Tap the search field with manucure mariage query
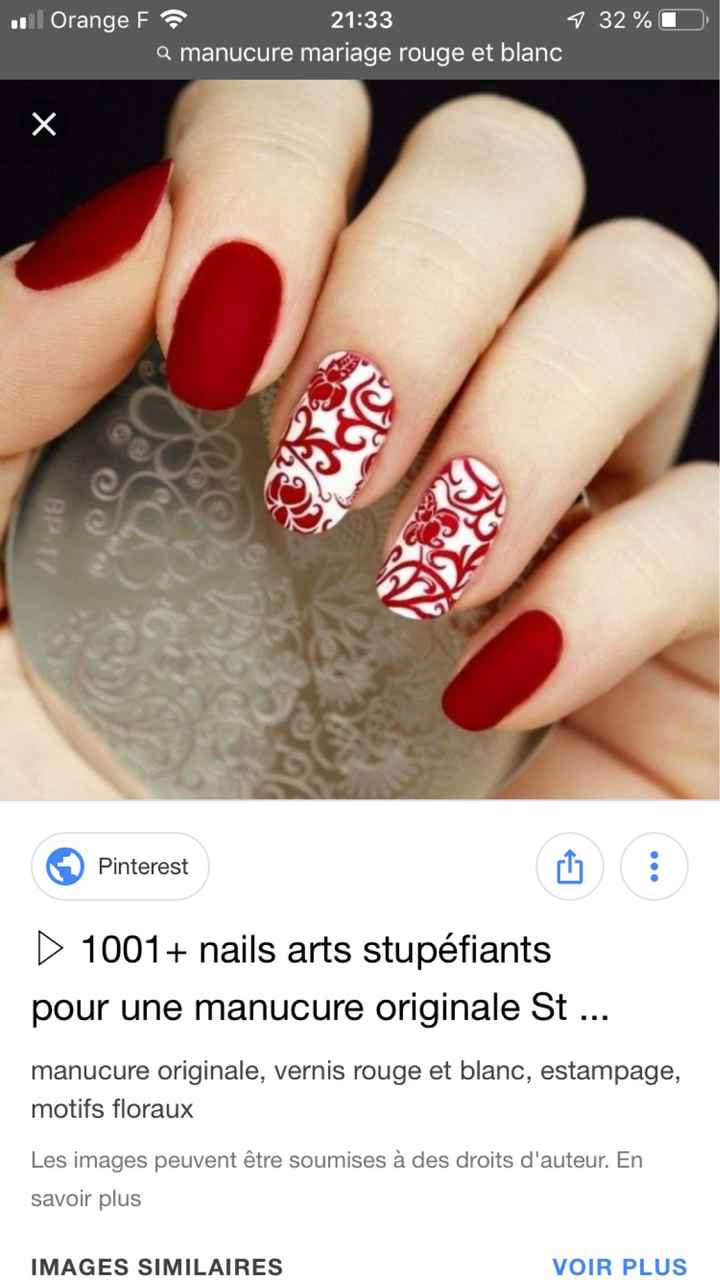 click(360, 53)
